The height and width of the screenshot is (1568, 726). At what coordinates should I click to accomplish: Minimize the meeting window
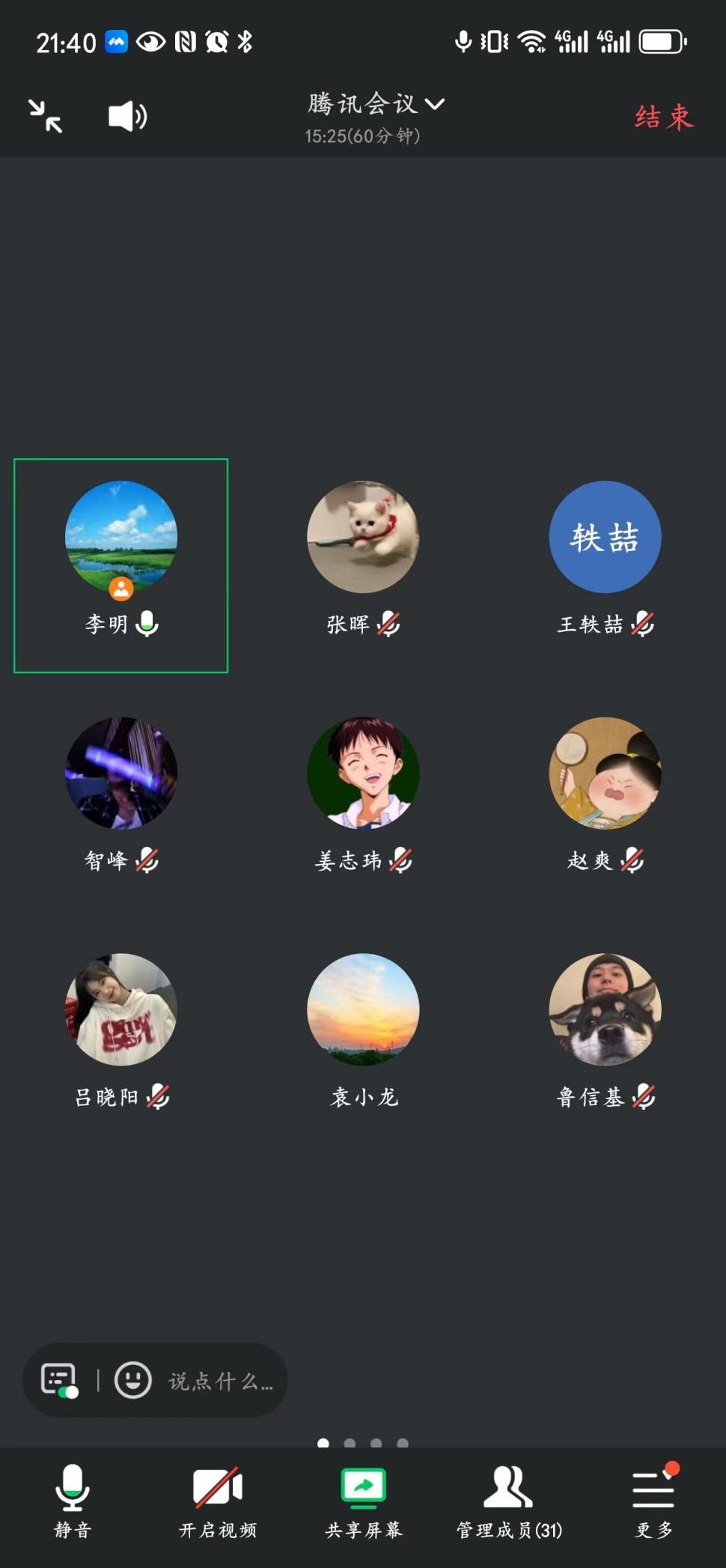click(46, 116)
